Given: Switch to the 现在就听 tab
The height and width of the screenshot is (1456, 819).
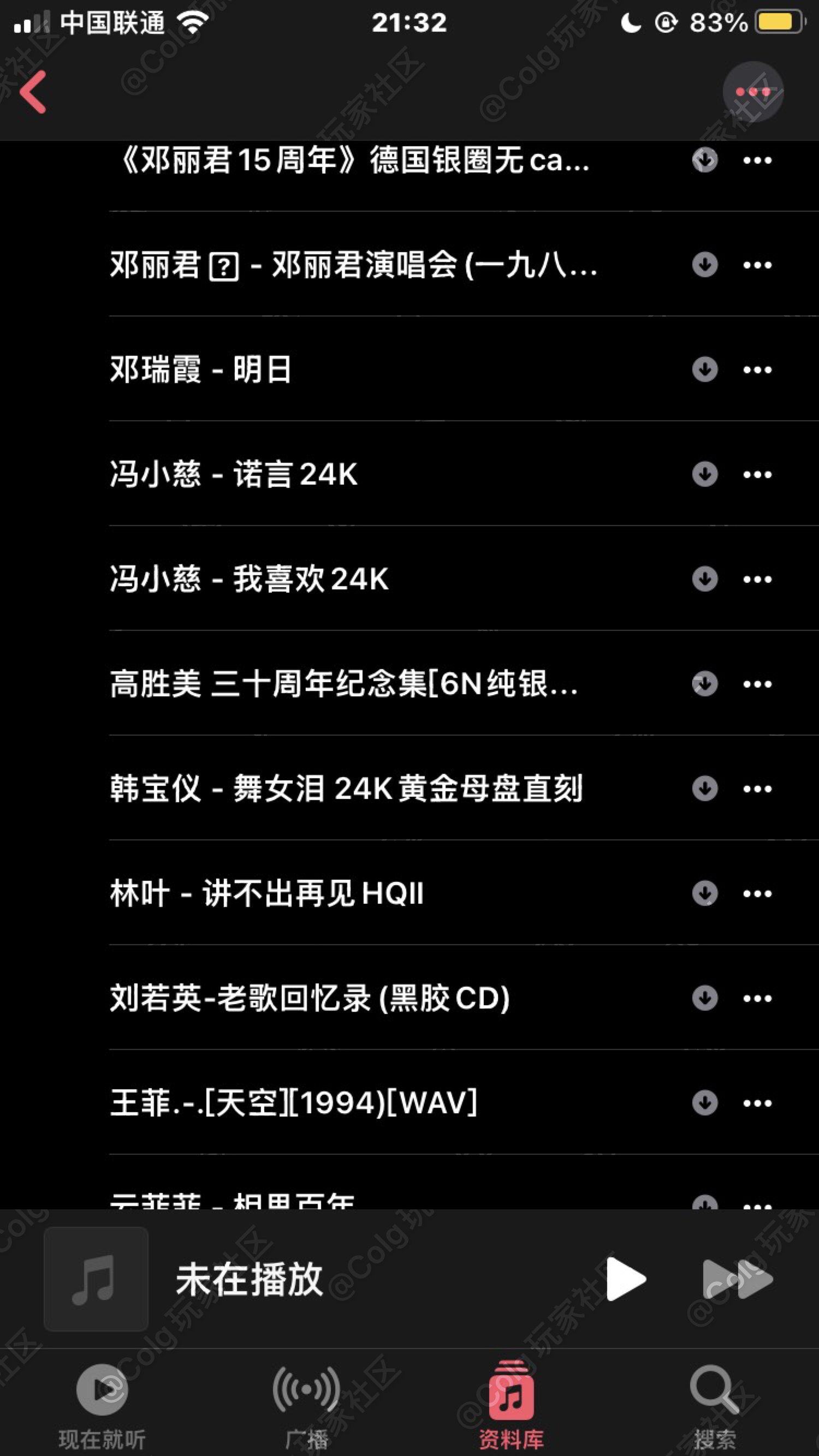Looking at the screenshot, I should click(103, 1407).
